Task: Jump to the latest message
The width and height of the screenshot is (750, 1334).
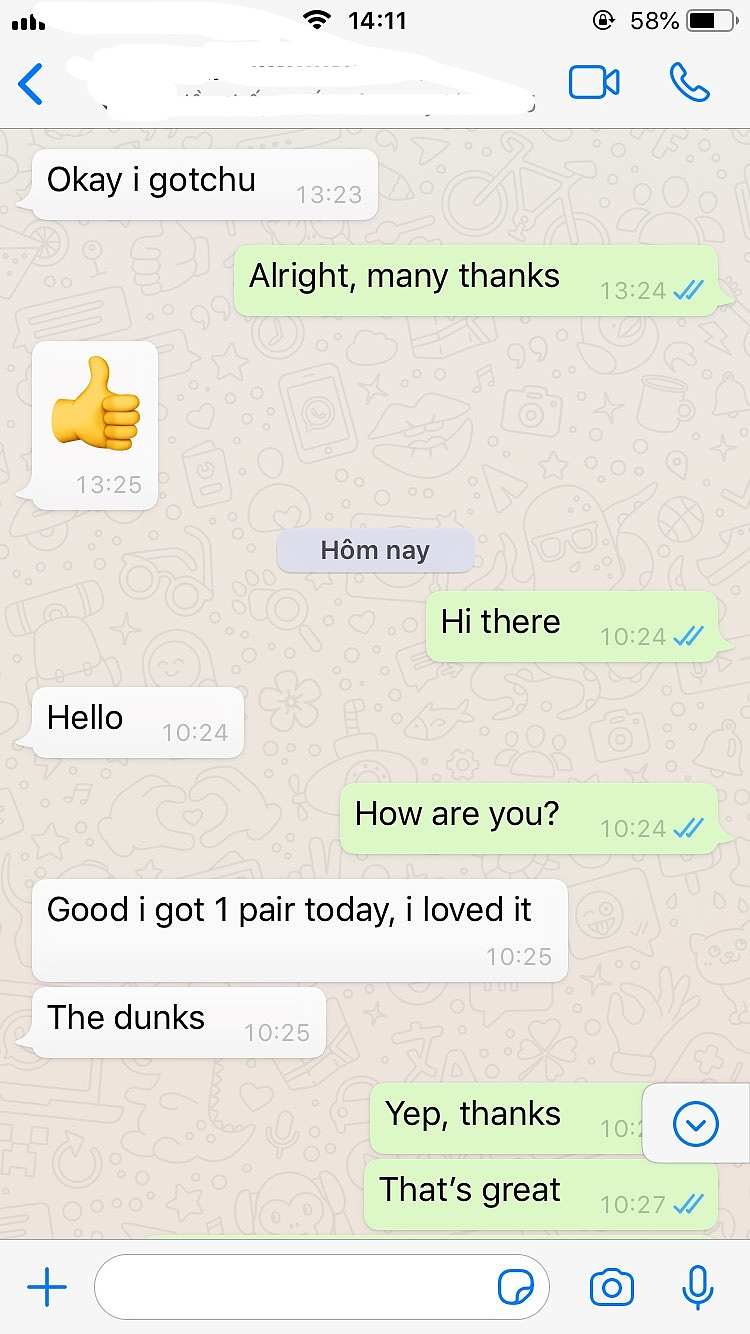Action: 696,1125
